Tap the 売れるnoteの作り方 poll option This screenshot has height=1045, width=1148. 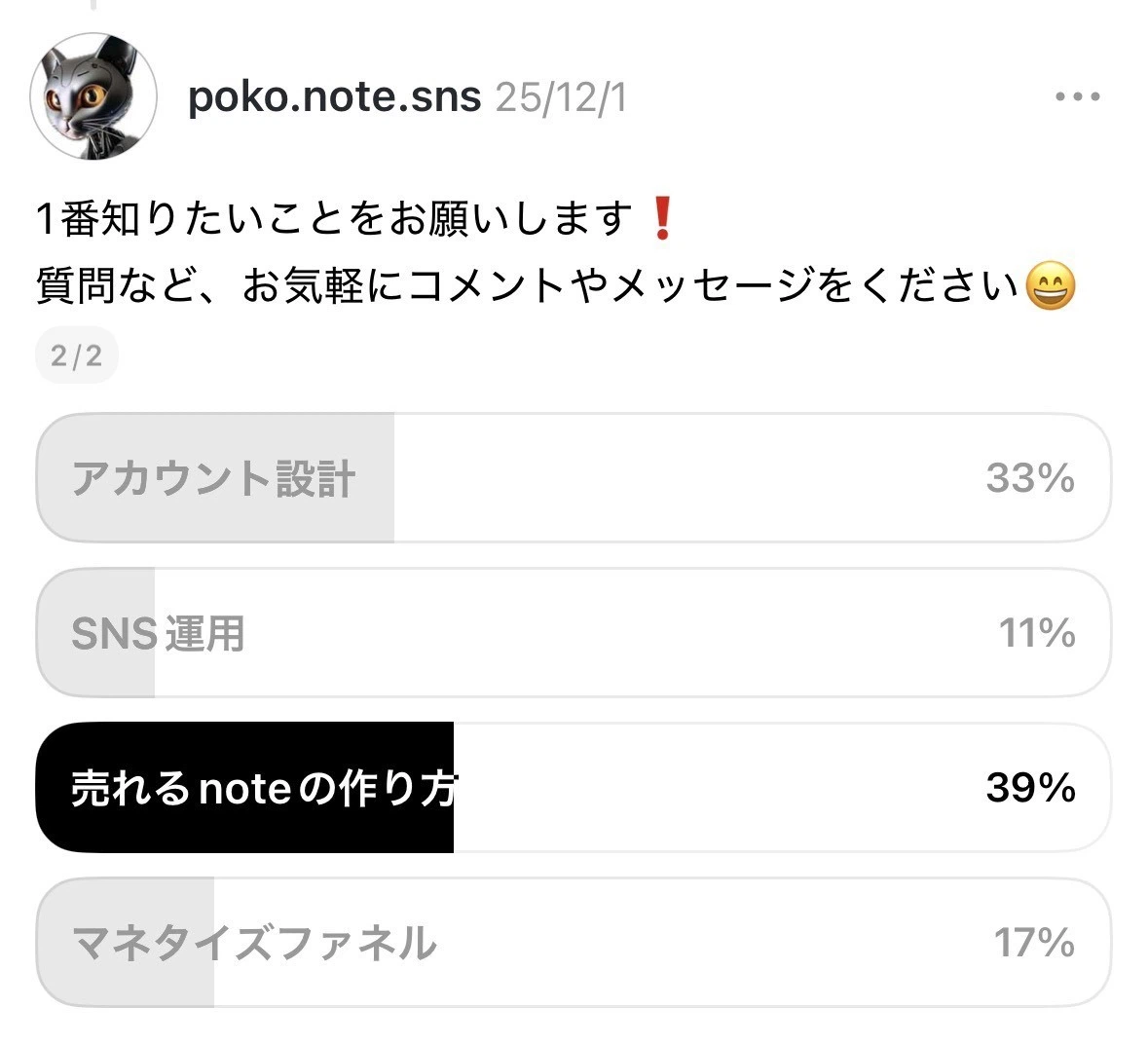coord(573,788)
